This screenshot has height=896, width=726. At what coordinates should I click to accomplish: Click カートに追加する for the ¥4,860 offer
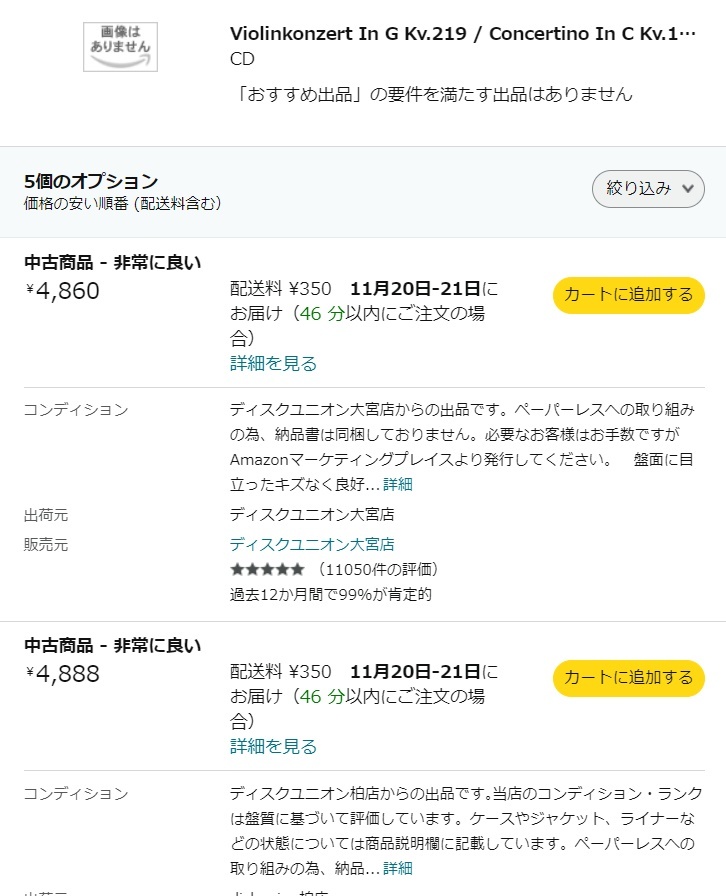(x=628, y=296)
